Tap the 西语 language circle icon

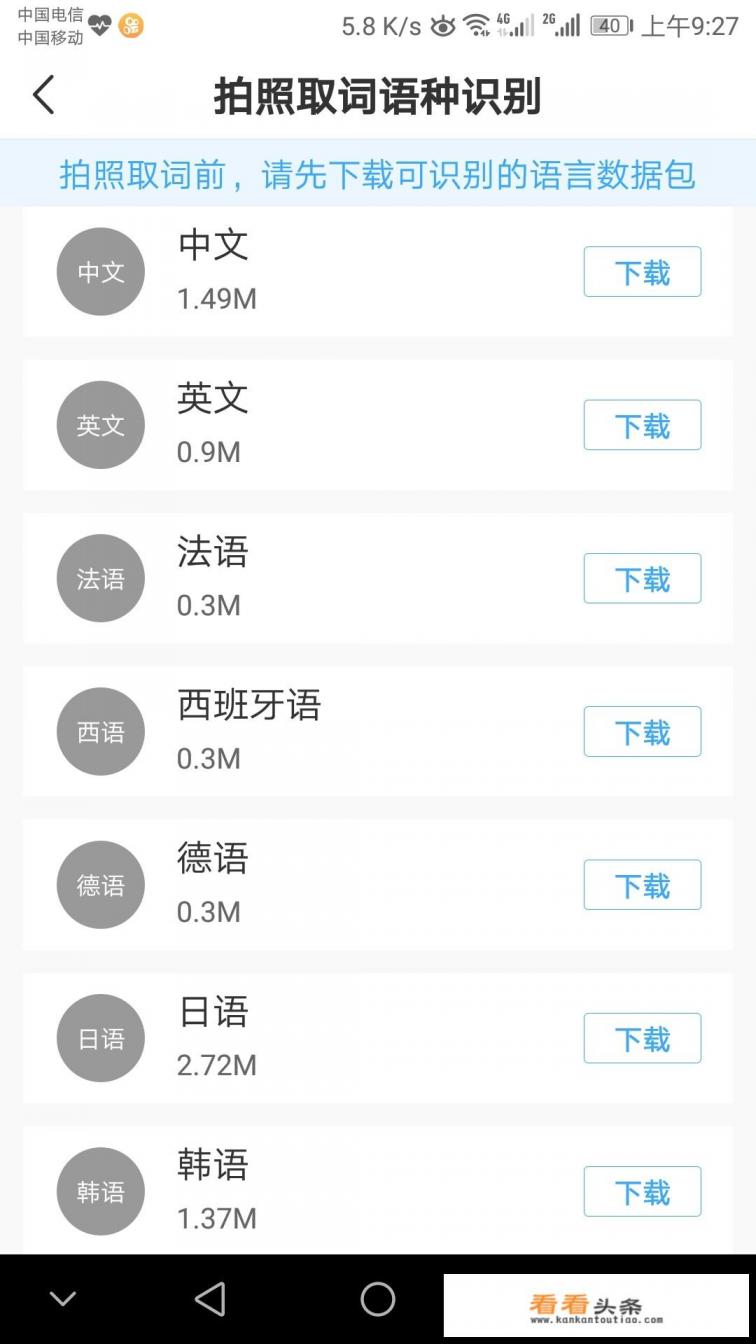tap(100, 731)
